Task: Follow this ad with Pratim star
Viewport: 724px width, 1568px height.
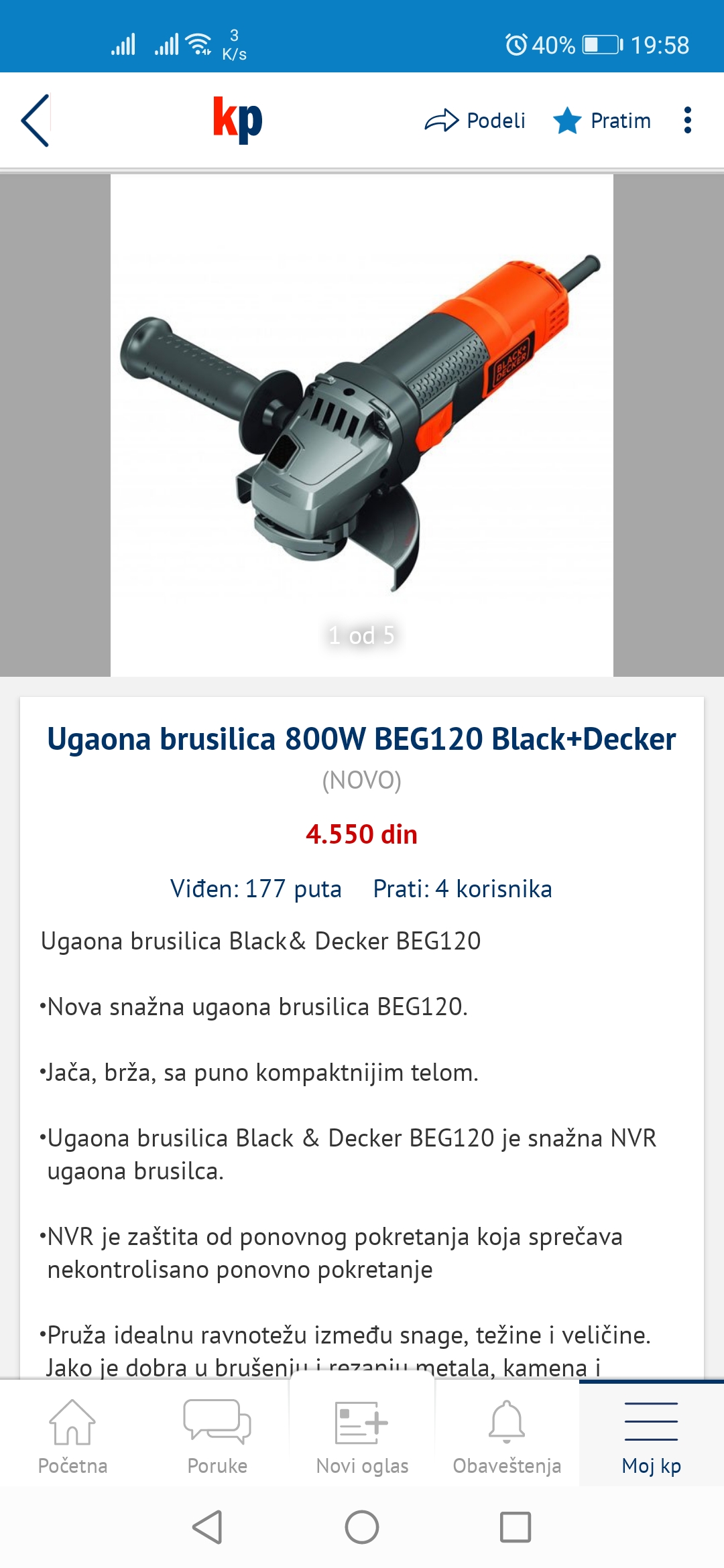Action: coord(601,121)
